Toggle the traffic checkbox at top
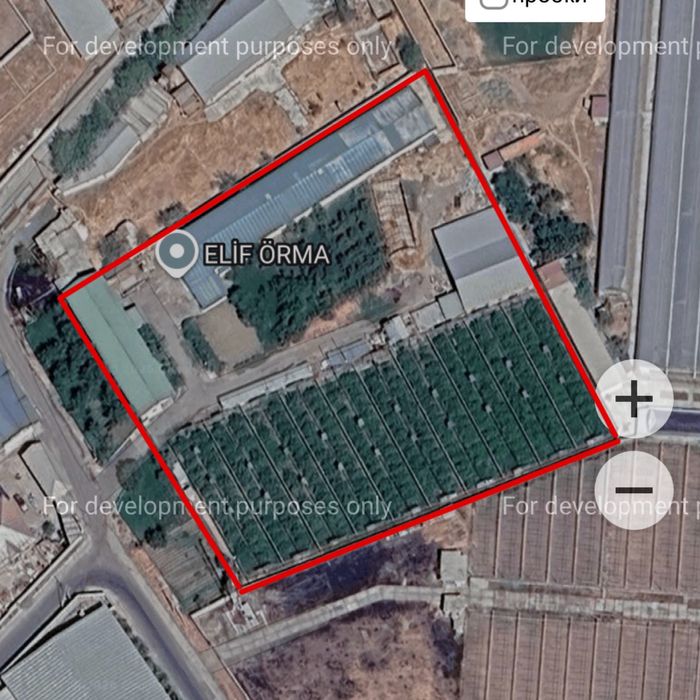 492,2
